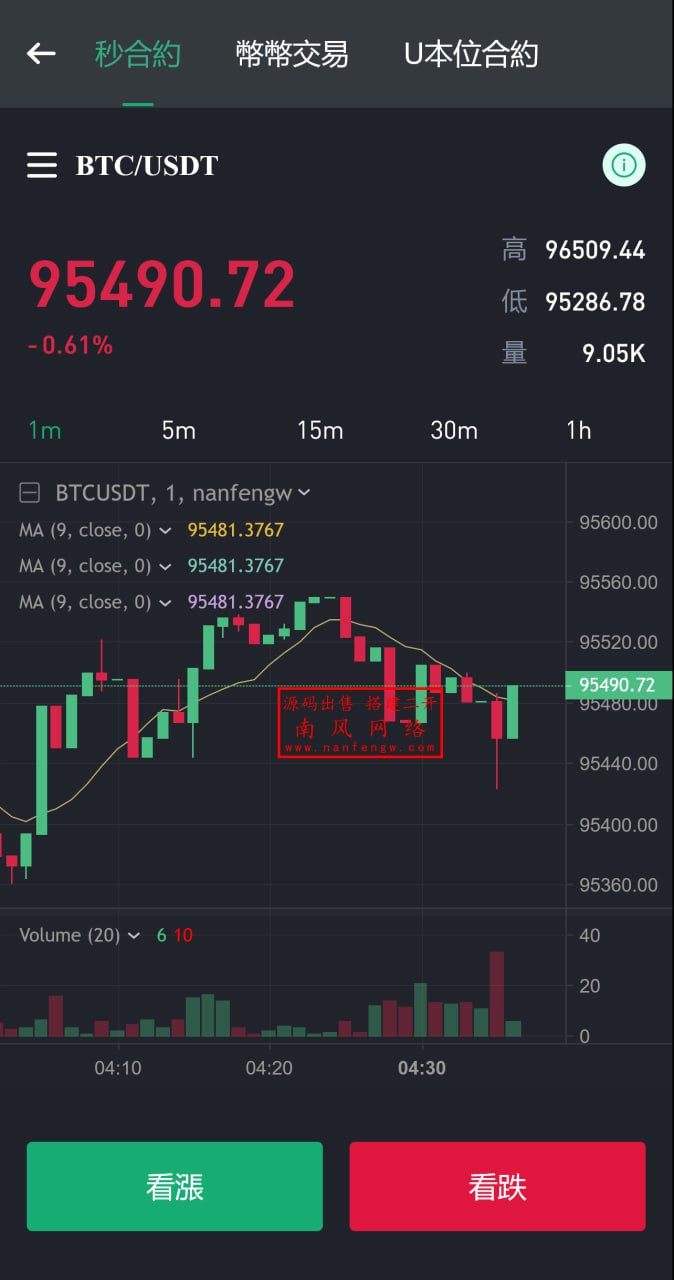The image size is (674, 1280).
Task: Open the green info icon
Action: 623,165
